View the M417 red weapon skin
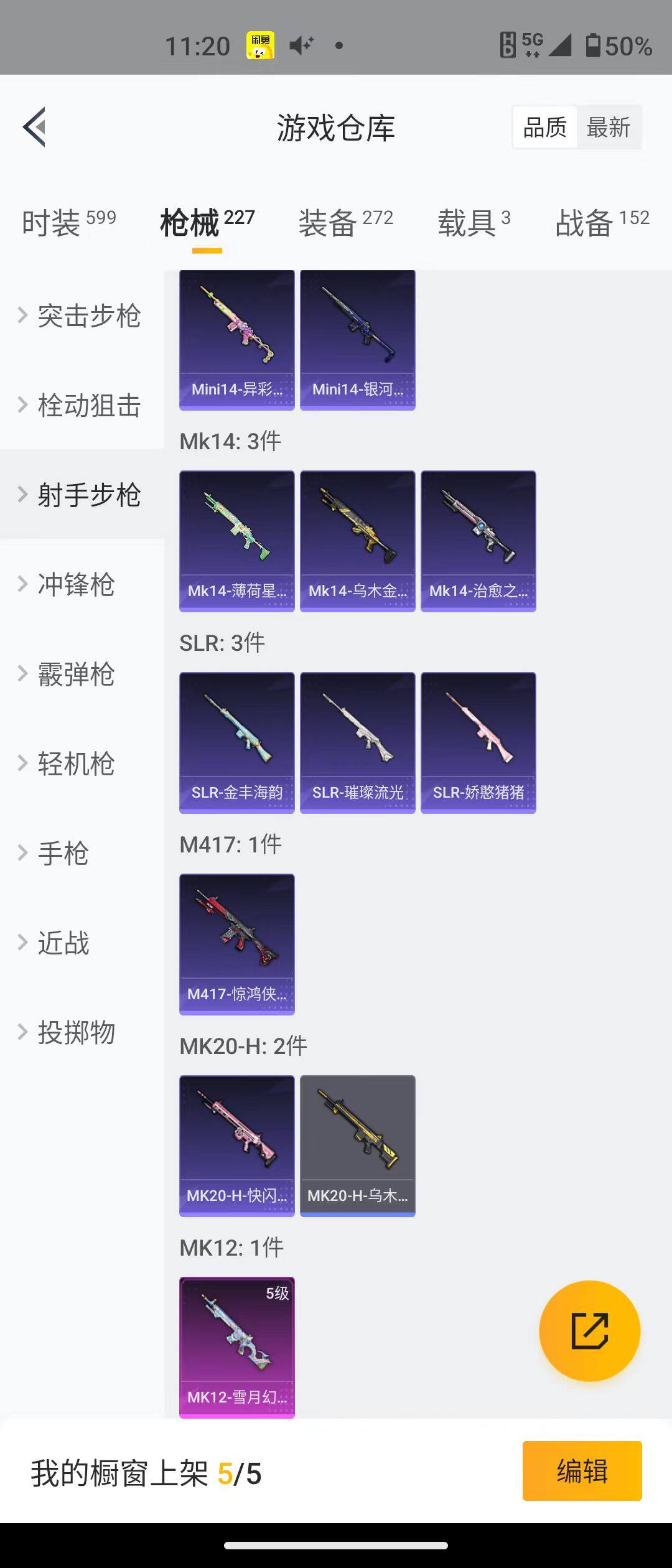 236,944
